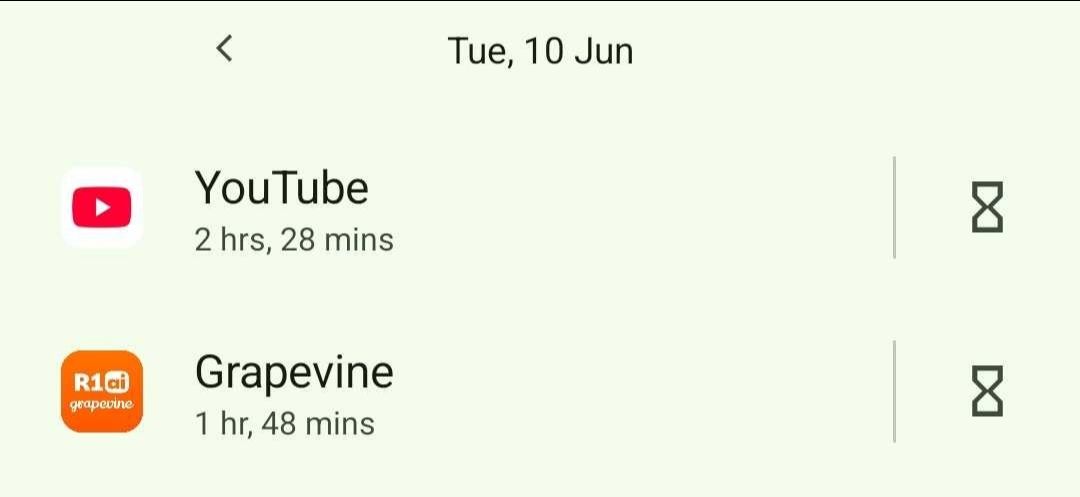Viewport: 1080px width, 497px height.
Task: Open Grapevine usage details
Action: click(293, 392)
